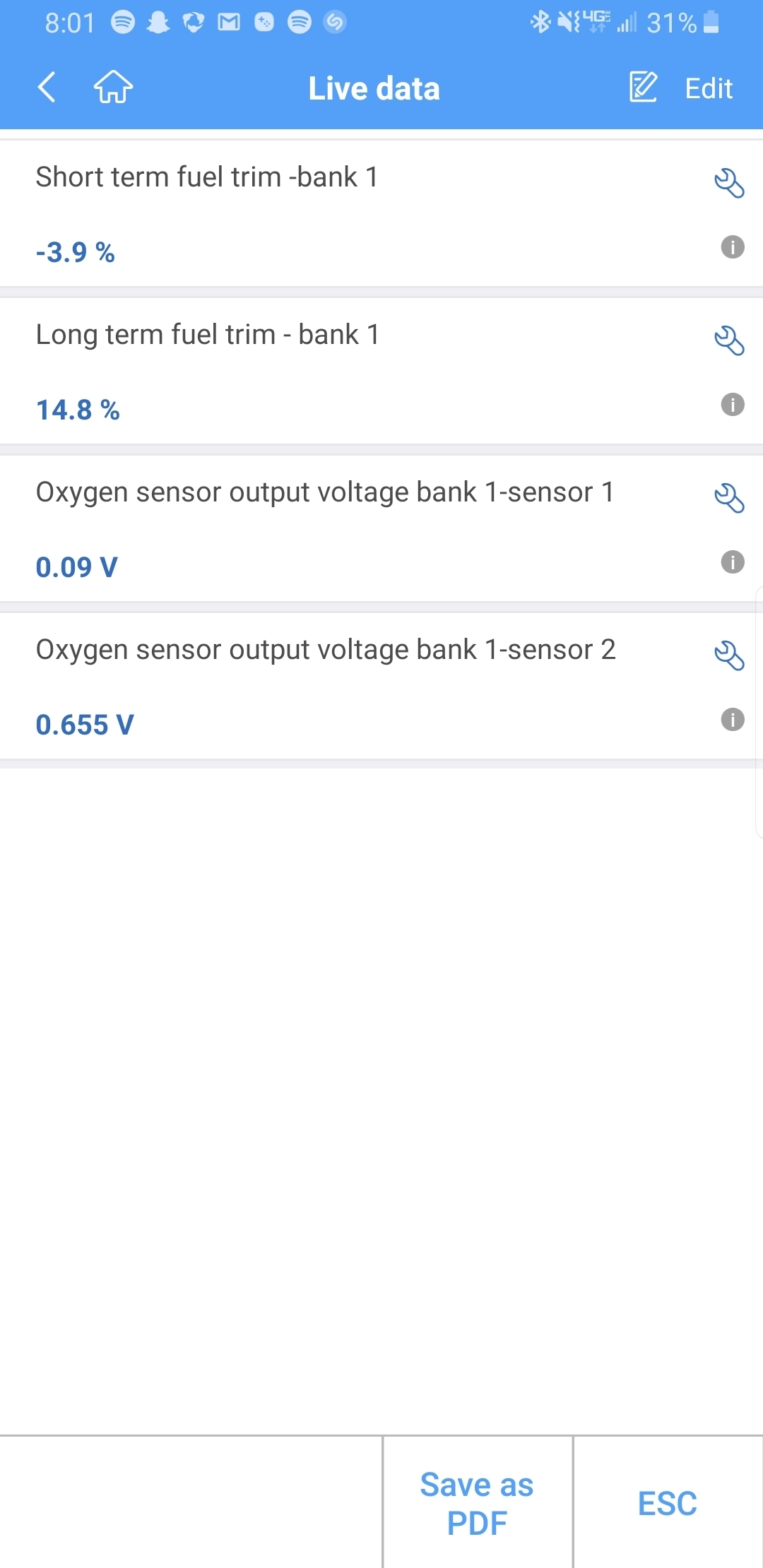763x1568 pixels.
Task: Show info for bank 1-sensor 2 voltage
Action: (733, 720)
